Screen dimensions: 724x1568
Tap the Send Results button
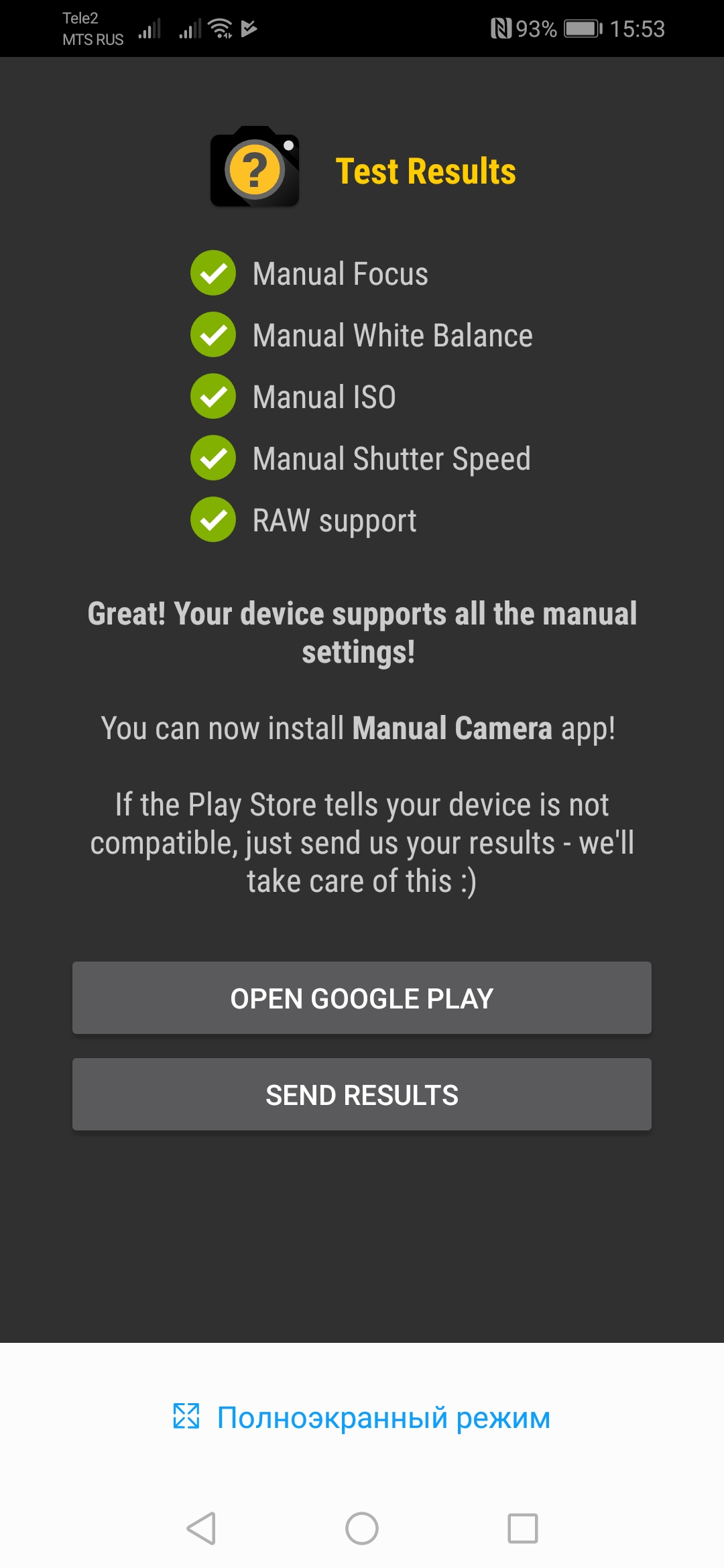[362, 1094]
